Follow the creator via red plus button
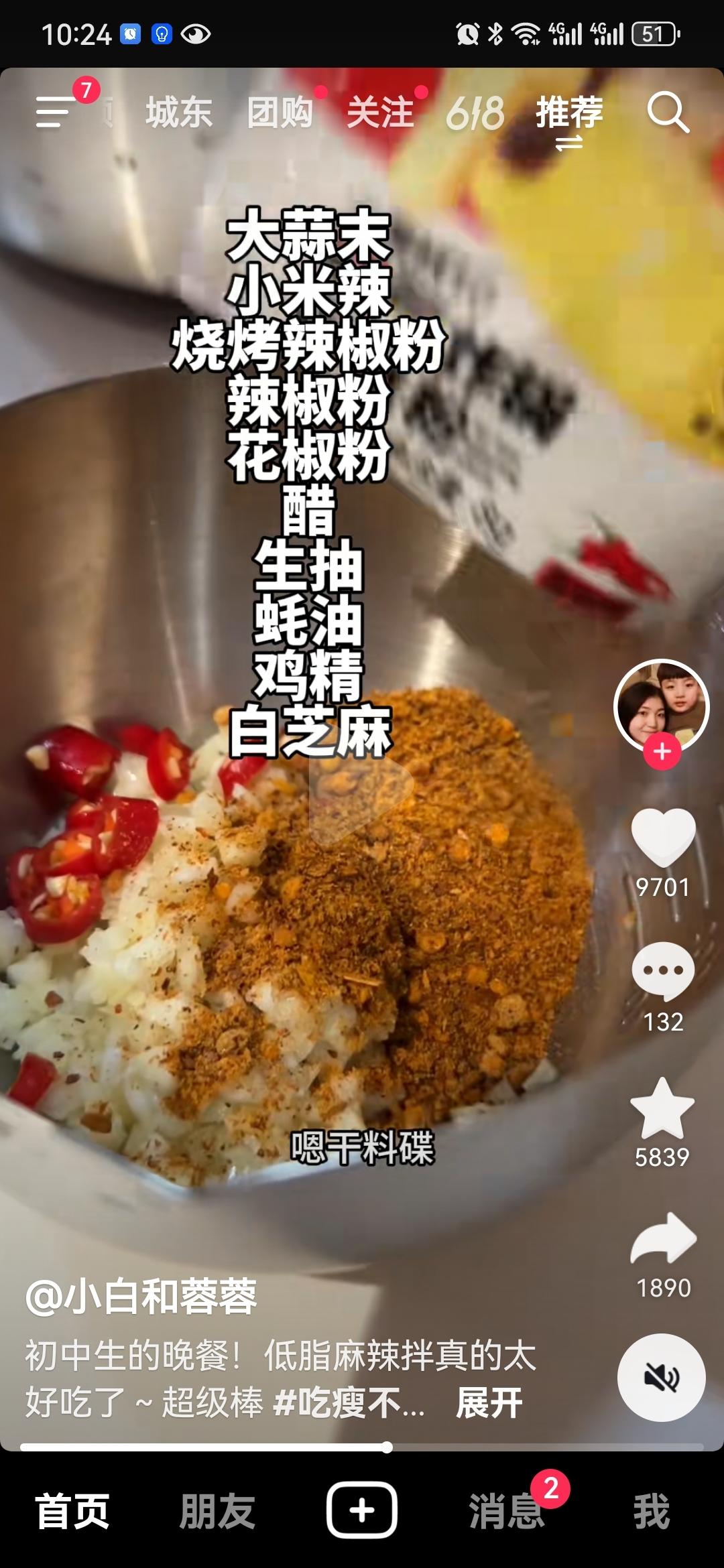Image resolution: width=724 pixels, height=1568 pixels. click(662, 752)
